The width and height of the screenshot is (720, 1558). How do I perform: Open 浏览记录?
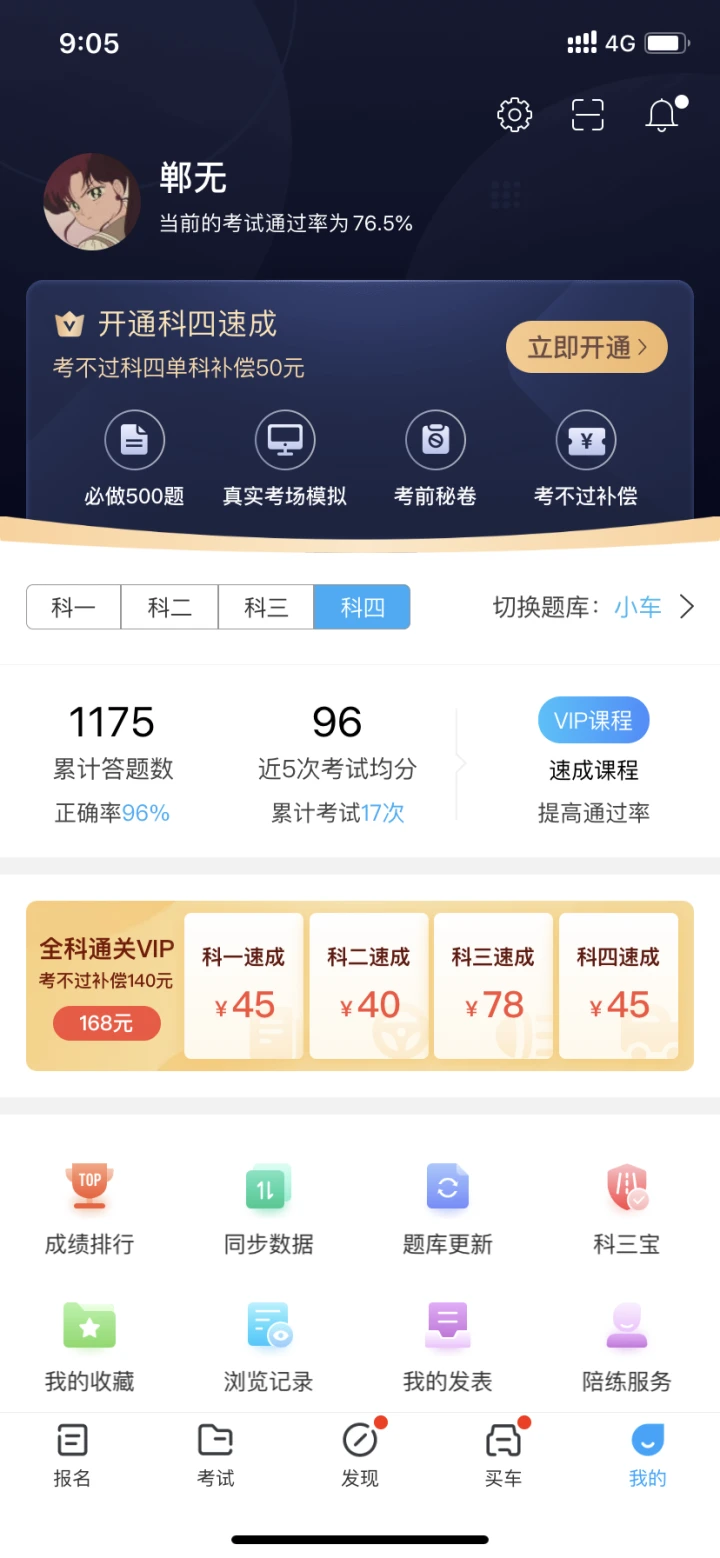[268, 1347]
